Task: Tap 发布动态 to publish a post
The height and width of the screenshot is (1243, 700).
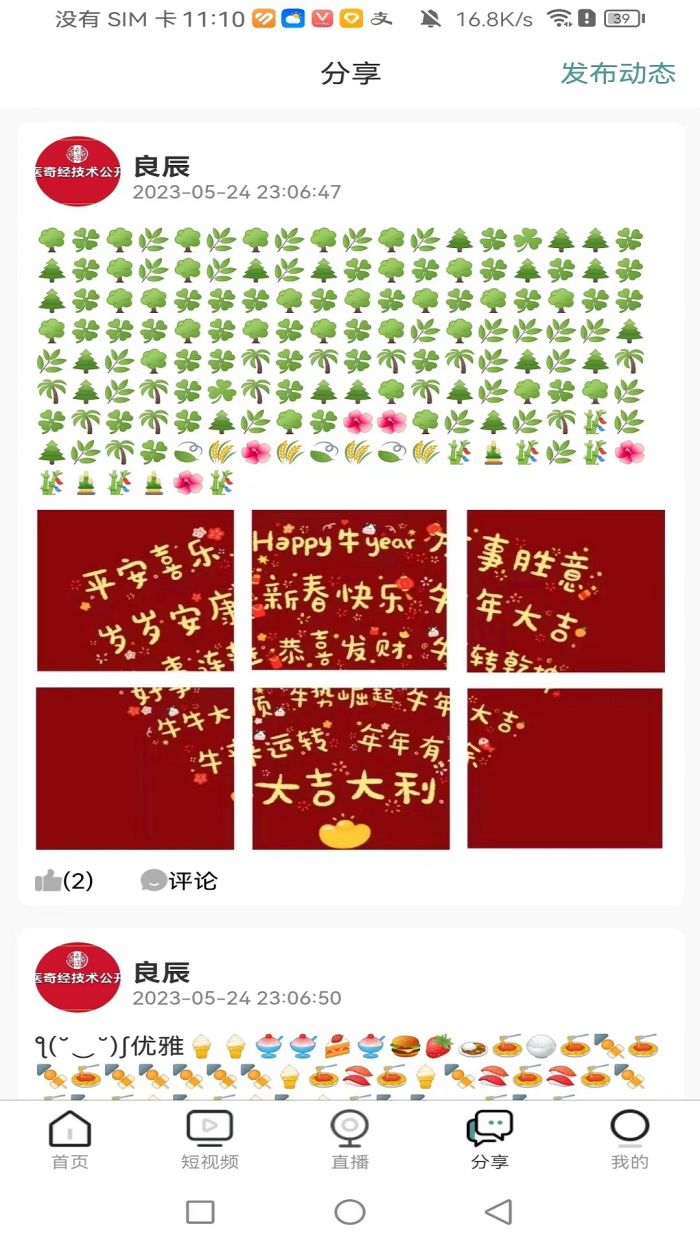Action: click(618, 73)
